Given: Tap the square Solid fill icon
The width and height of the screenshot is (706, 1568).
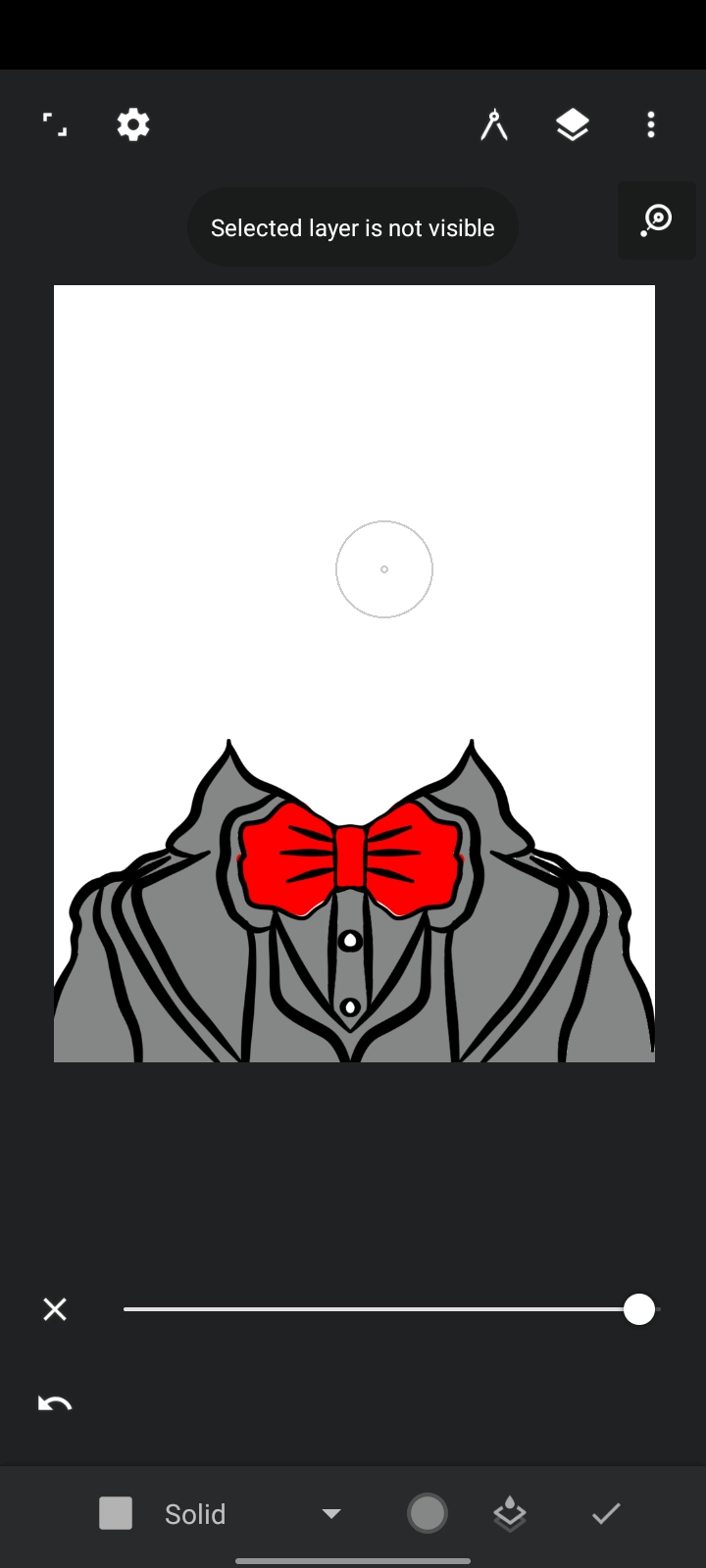Looking at the screenshot, I should tap(116, 1513).
